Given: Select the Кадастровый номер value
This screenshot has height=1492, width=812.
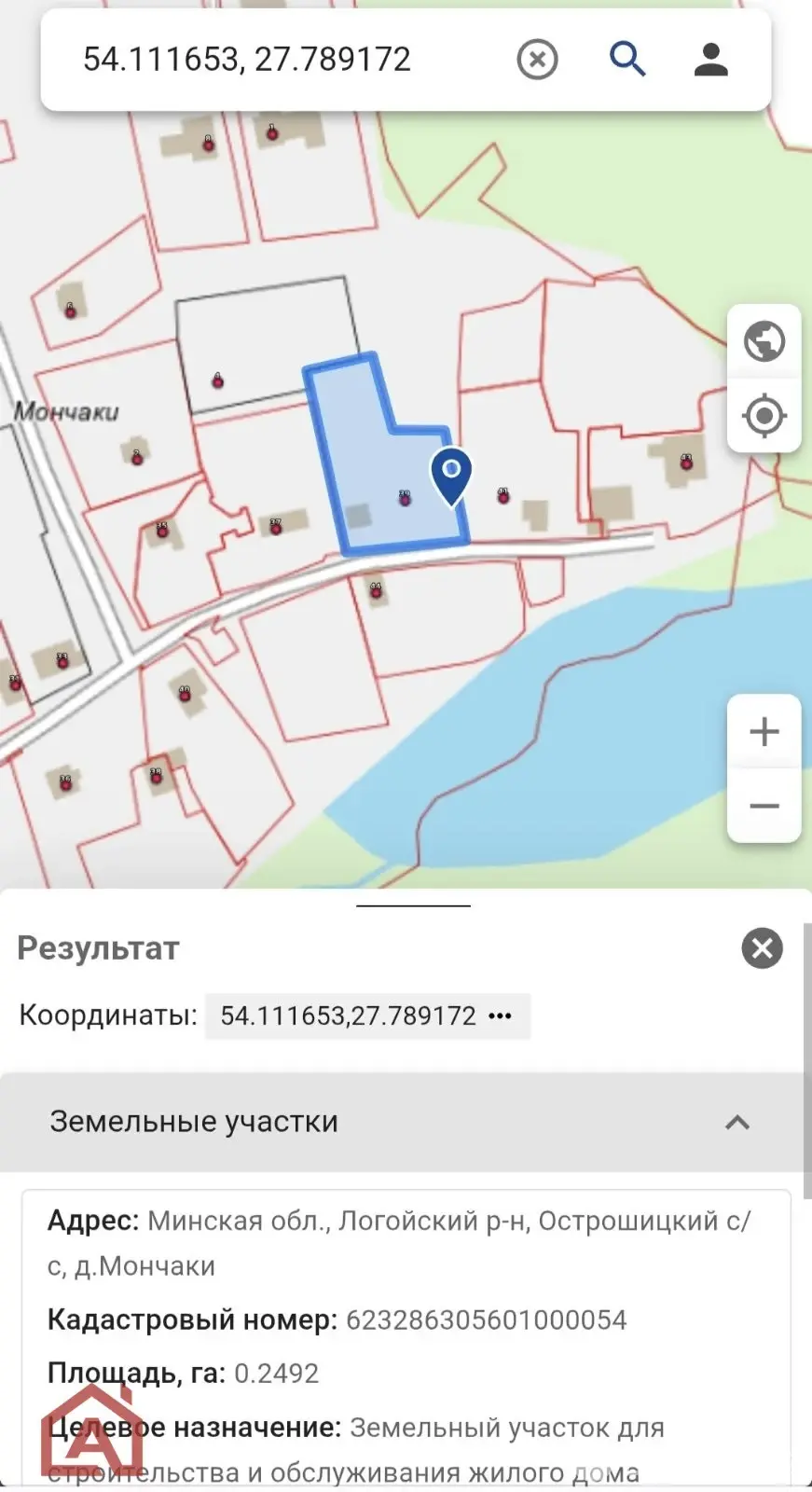Looking at the screenshot, I should pos(487,1320).
